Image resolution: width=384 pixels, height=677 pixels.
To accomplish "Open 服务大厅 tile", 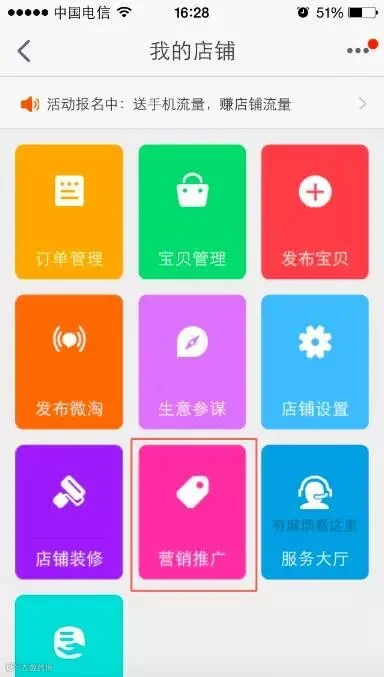I will [315, 512].
